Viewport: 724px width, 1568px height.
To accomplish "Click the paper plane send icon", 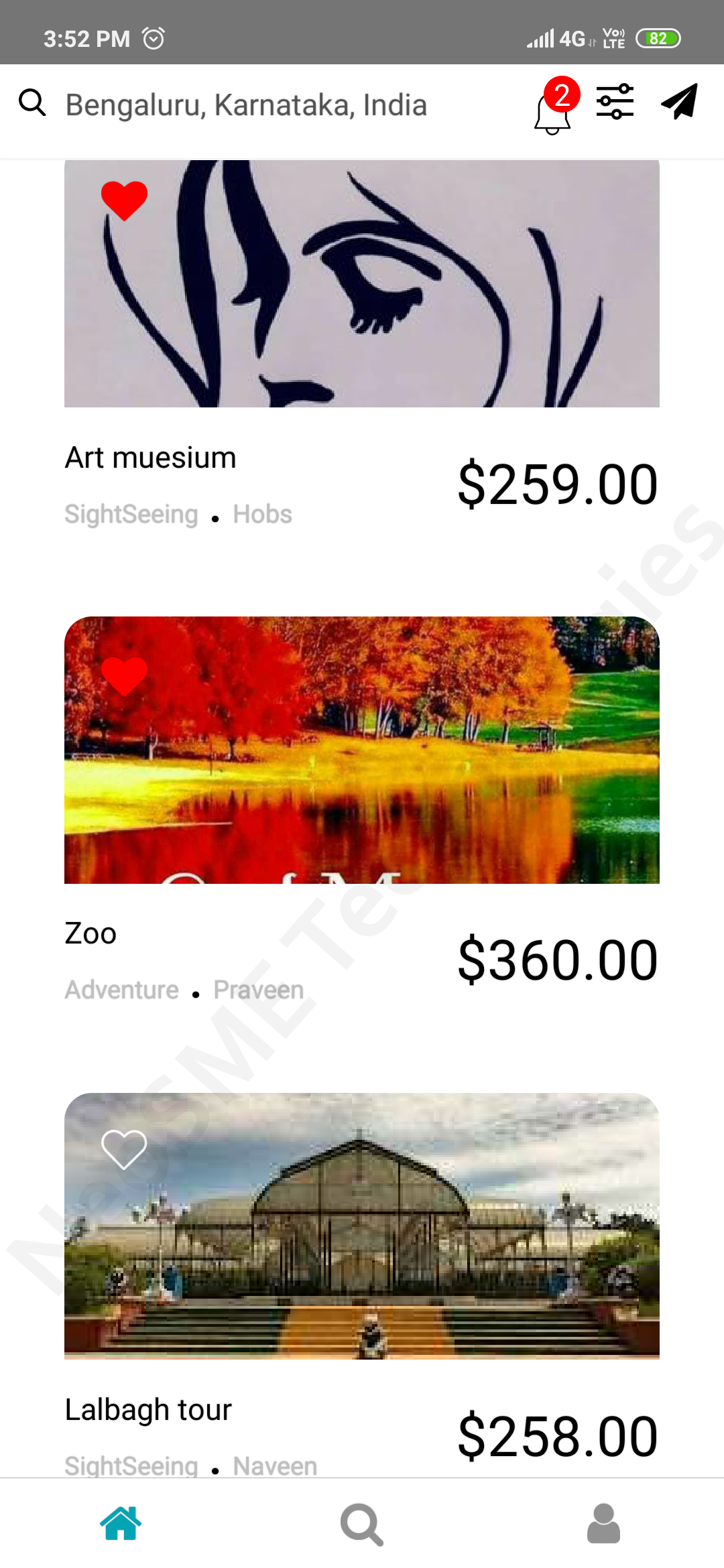I will (679, 101).
